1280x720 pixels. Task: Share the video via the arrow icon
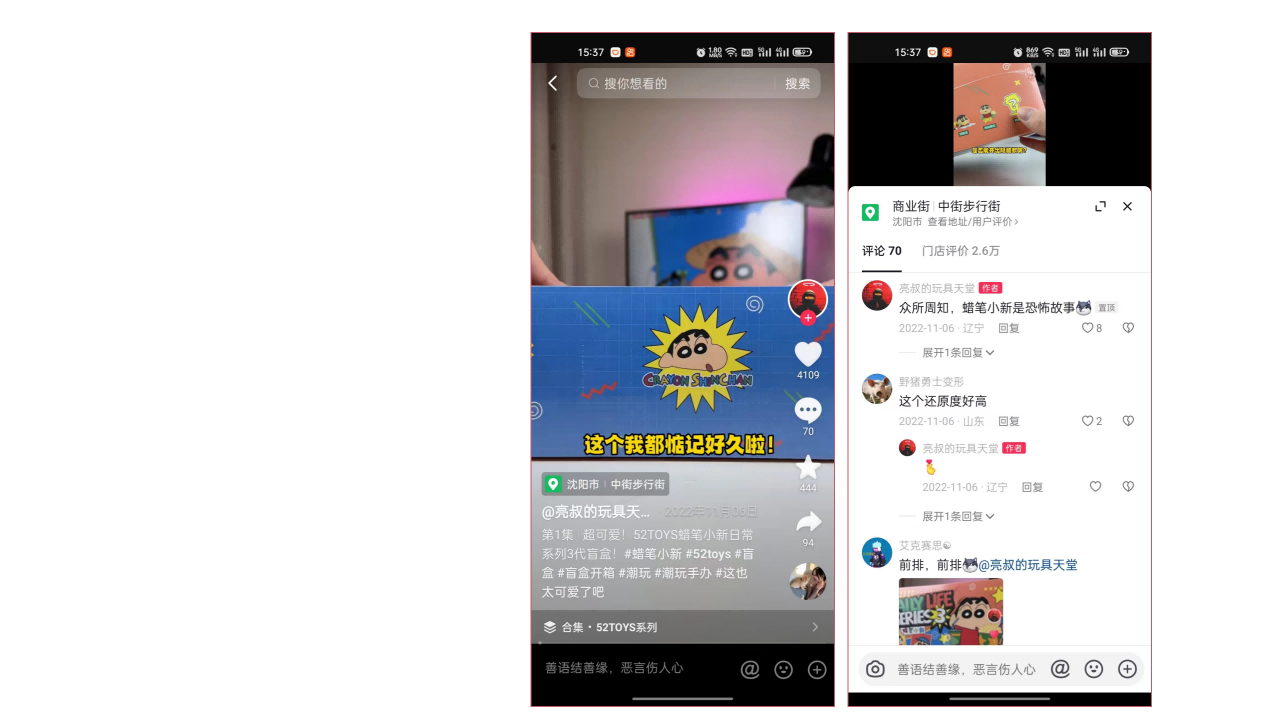pyautogui.click(x=808, y=522)
